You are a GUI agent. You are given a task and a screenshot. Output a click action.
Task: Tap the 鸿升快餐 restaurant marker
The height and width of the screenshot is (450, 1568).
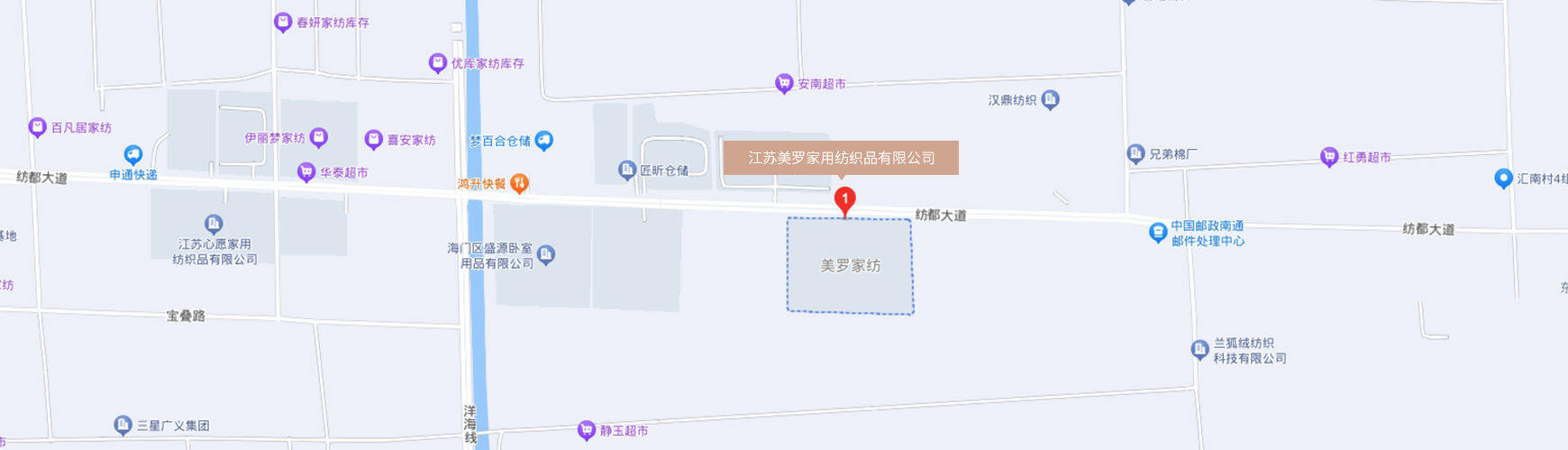(x=519, y=183)
